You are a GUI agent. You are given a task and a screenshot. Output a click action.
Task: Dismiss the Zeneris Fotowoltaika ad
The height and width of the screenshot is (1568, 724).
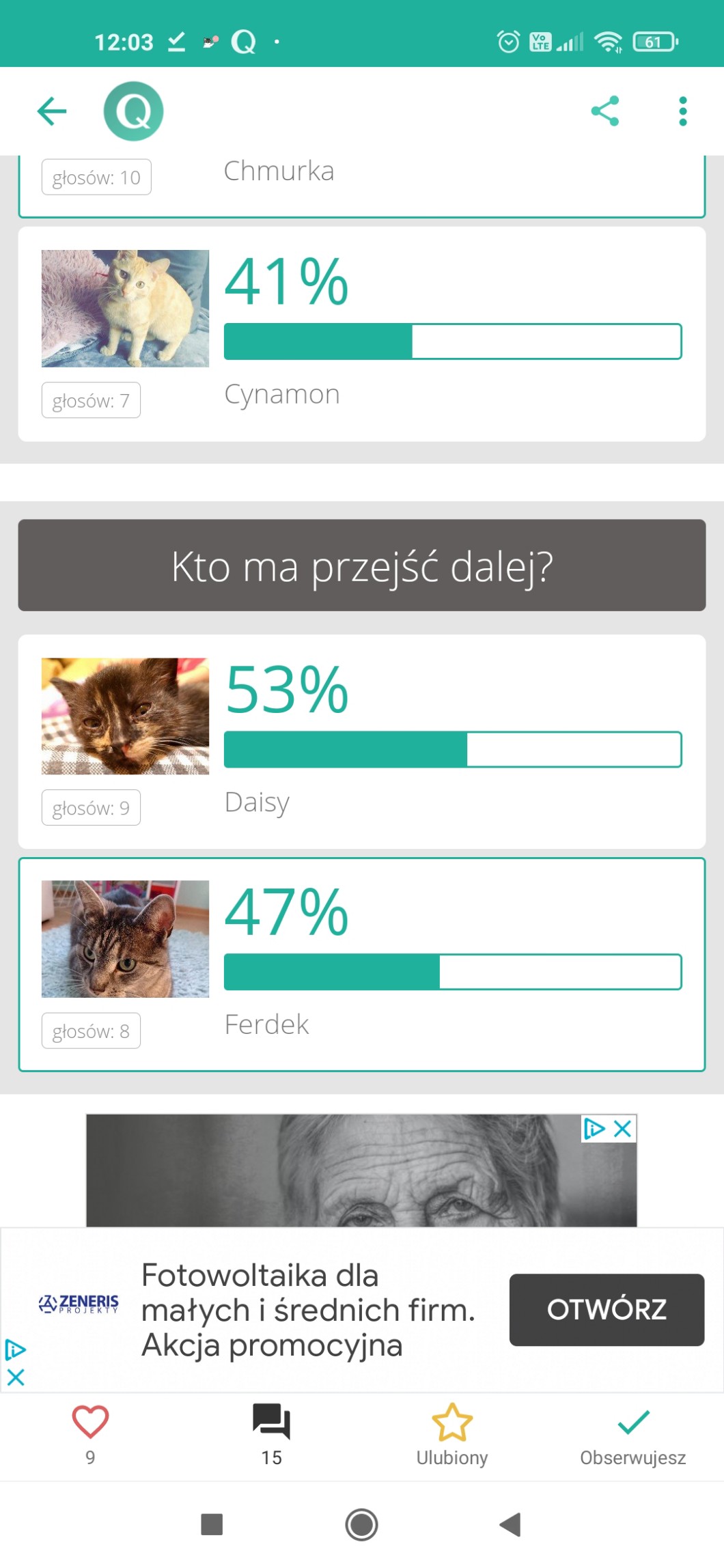(x=16, y=1377)
